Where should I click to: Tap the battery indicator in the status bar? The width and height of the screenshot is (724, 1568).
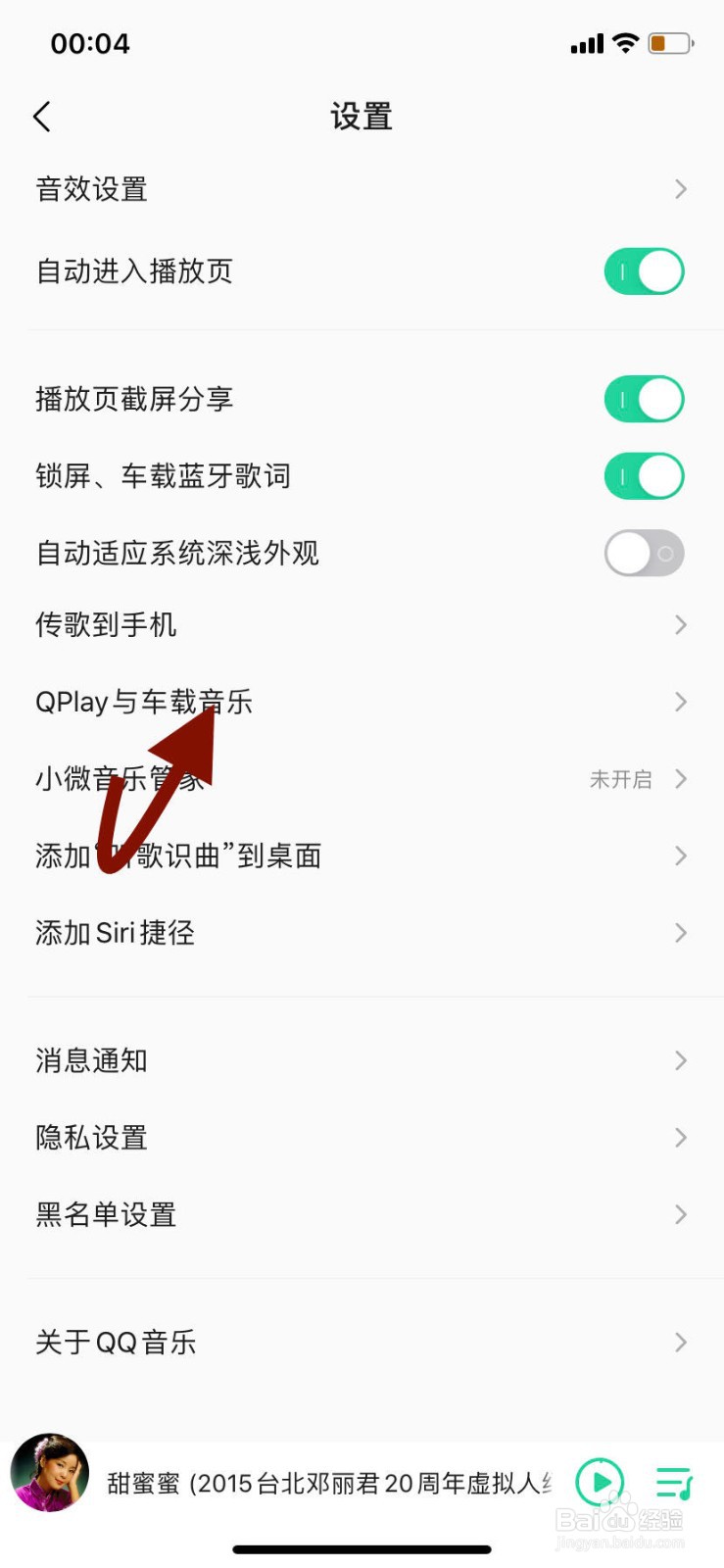[x=669, y=42]
